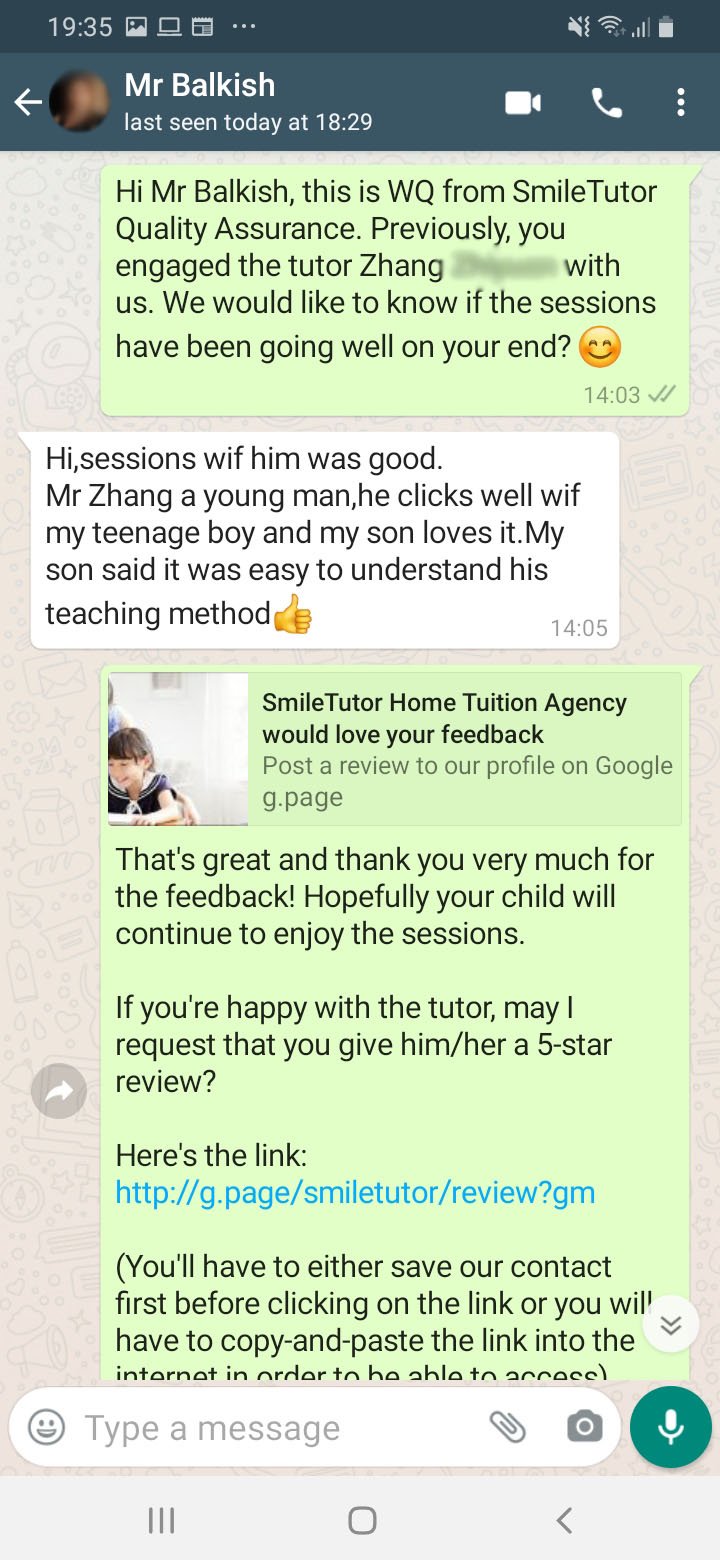Screen dimensions: 720x1560
Task: Record a voice message
Action: (x=670, y=1427)
